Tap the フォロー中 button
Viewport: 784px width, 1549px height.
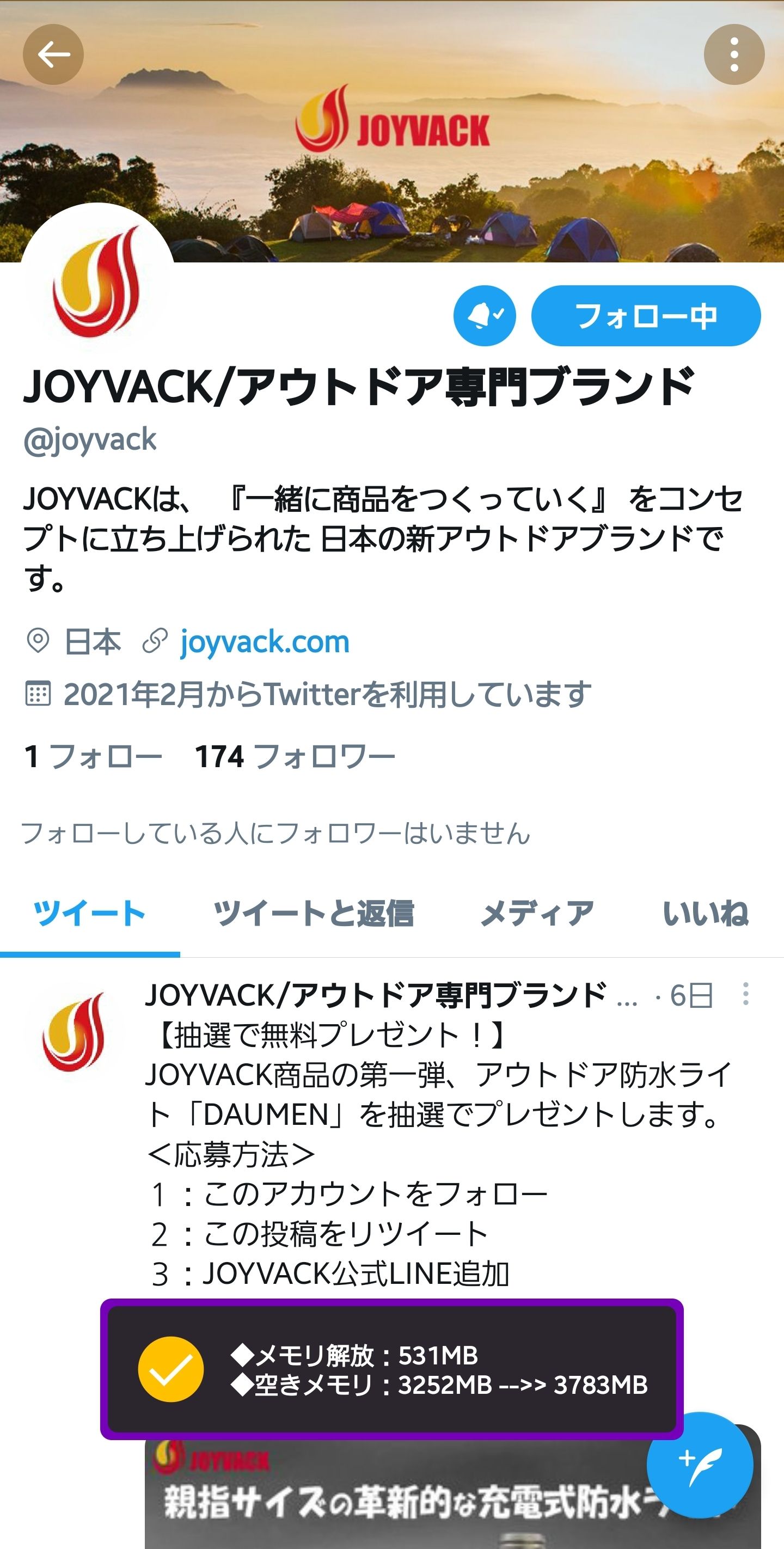[646, 316]
